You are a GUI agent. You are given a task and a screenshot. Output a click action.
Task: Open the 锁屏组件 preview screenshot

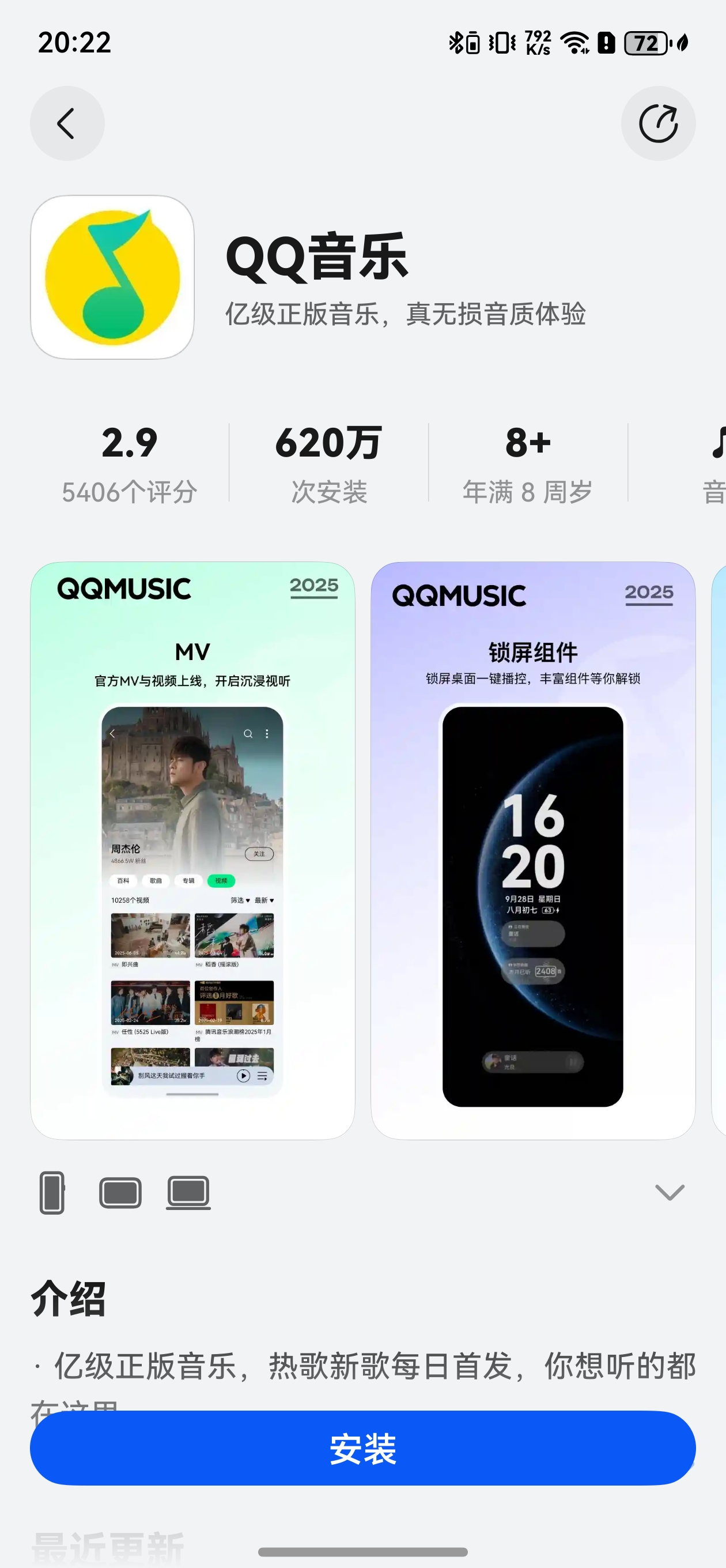pos(532,850)
